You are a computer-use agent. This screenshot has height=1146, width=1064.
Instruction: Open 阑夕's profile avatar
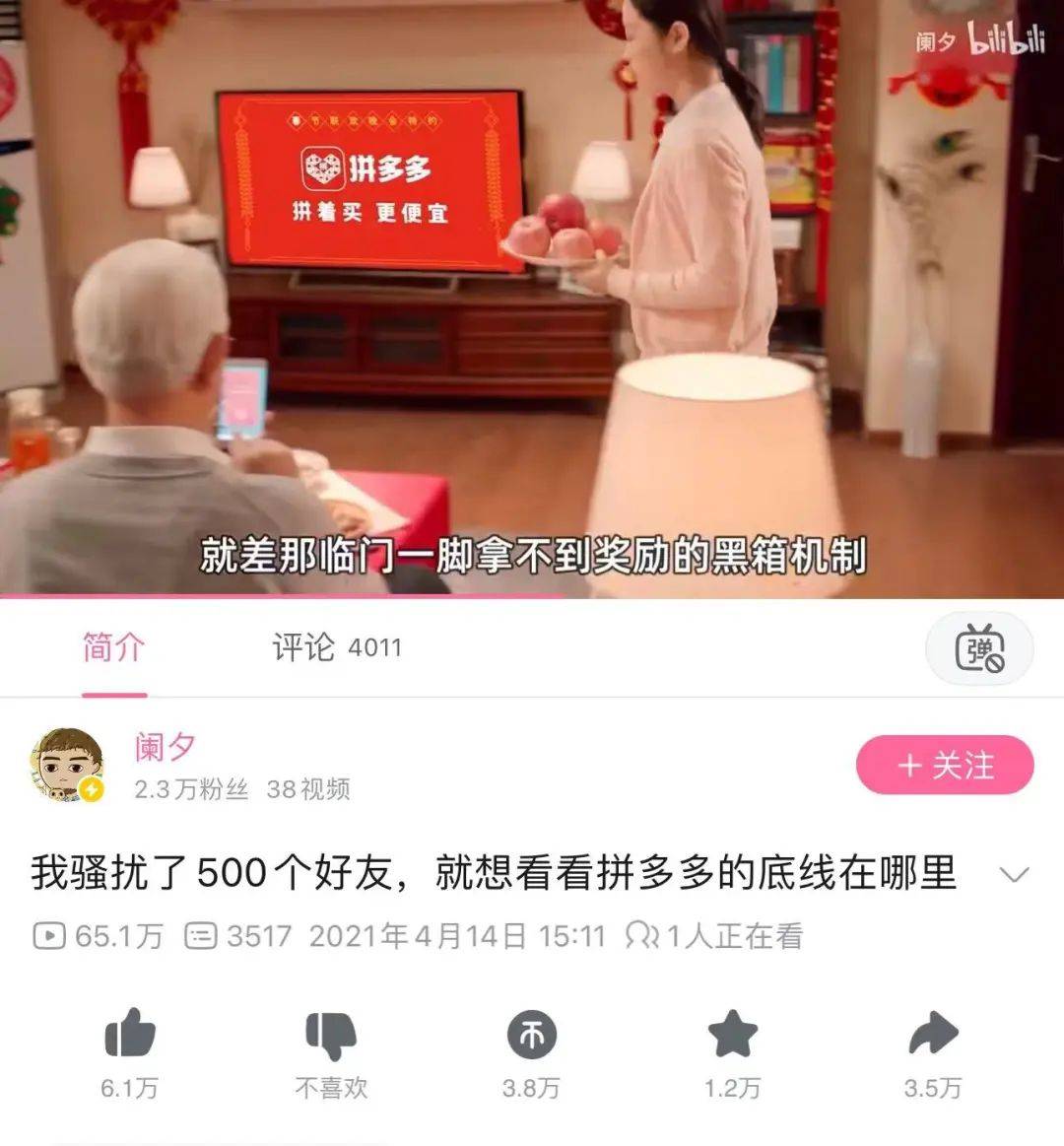(x=66, y=766)
